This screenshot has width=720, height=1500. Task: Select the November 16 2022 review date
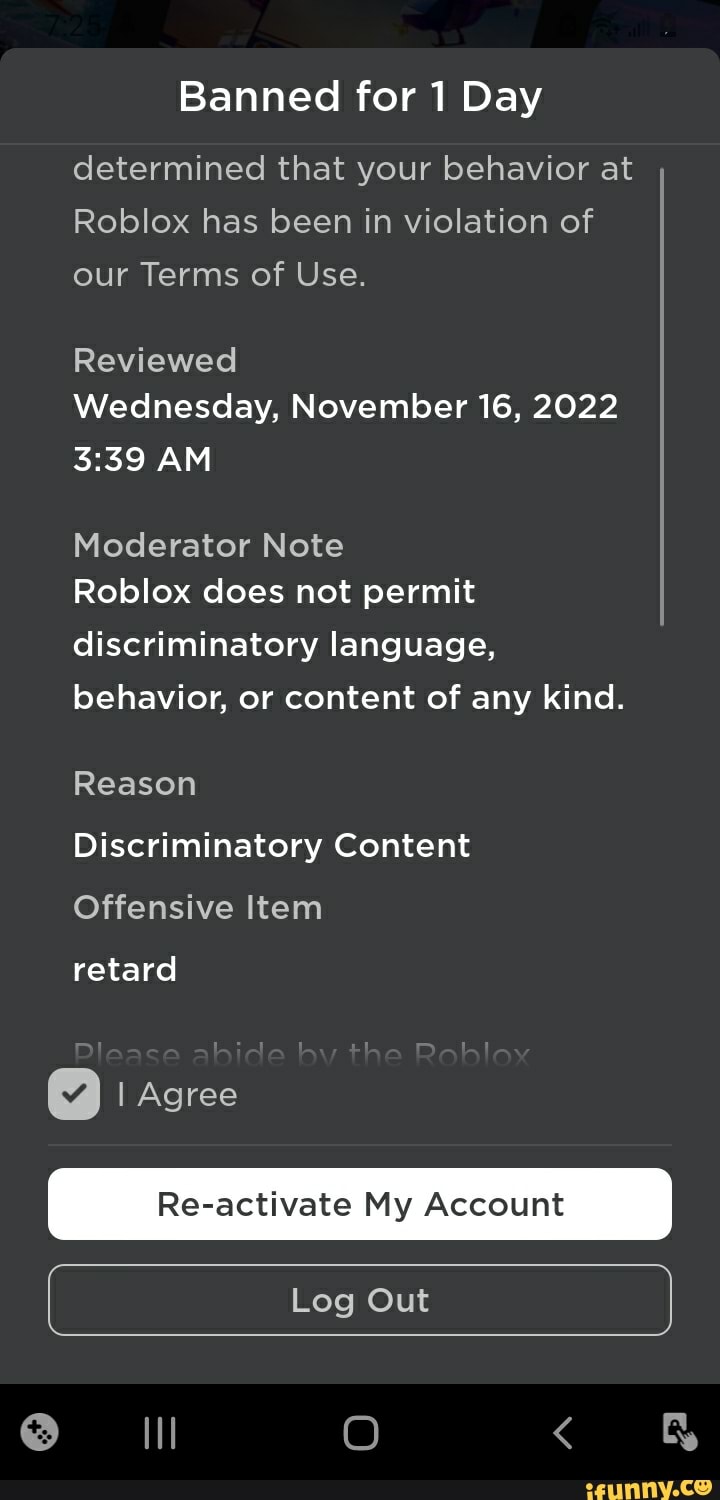click(x=345, y=406)
